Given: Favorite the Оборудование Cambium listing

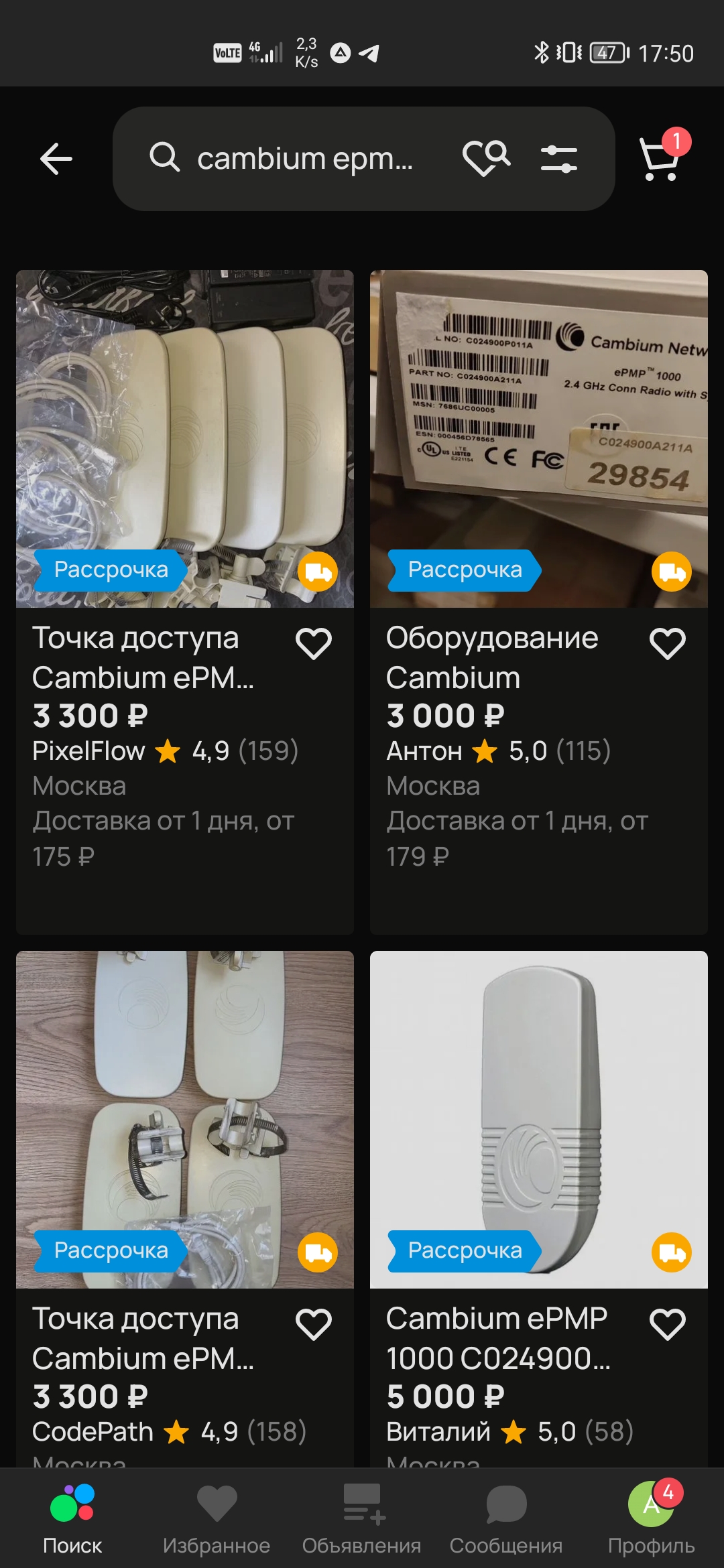Looking at the screenshot, I should pos(667,644).
